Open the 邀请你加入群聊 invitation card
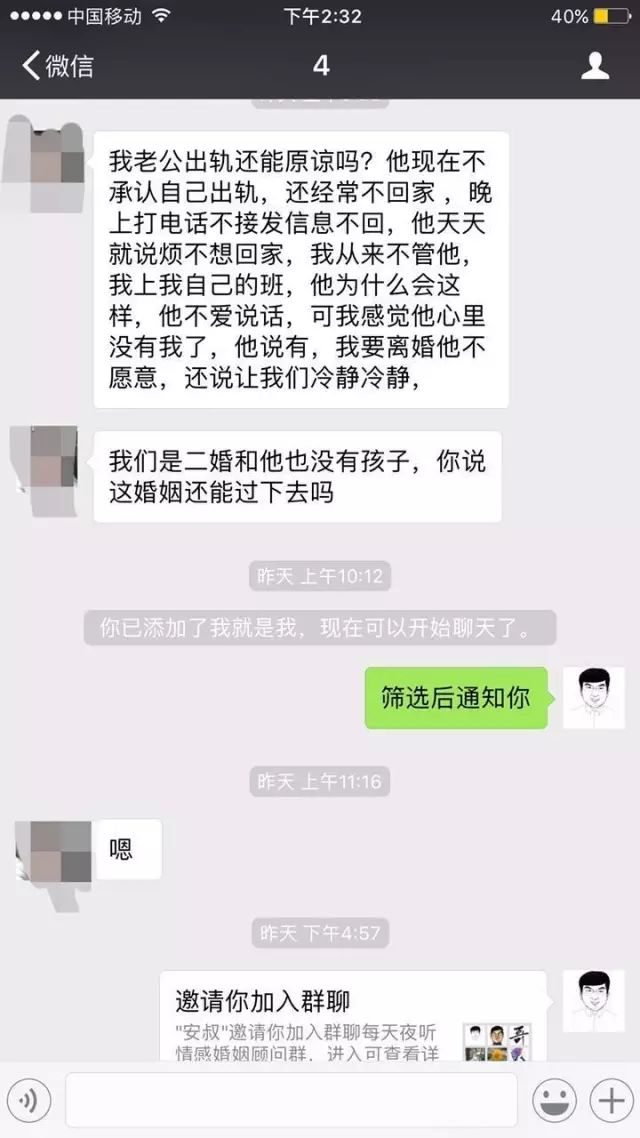This screenshot has width=640, height=1138. [x=353, y=1015]
